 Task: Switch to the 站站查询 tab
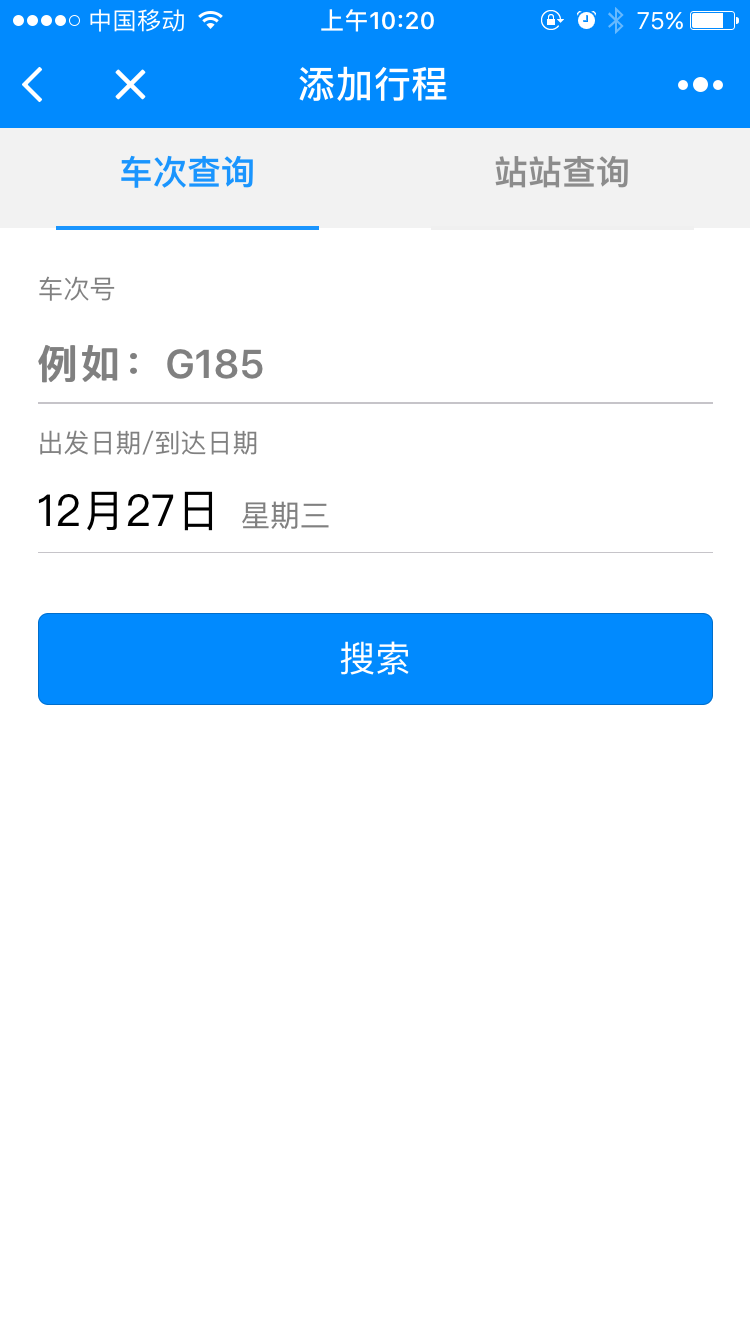[562, 173]
